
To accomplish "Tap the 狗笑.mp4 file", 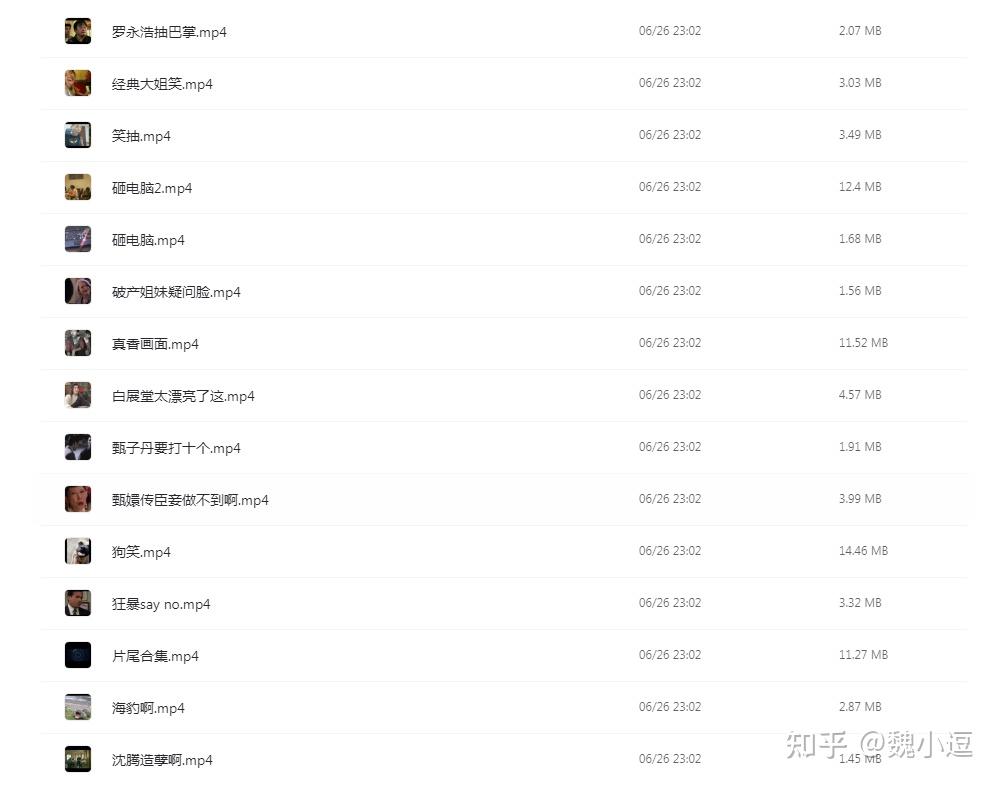I will [141, 552].
